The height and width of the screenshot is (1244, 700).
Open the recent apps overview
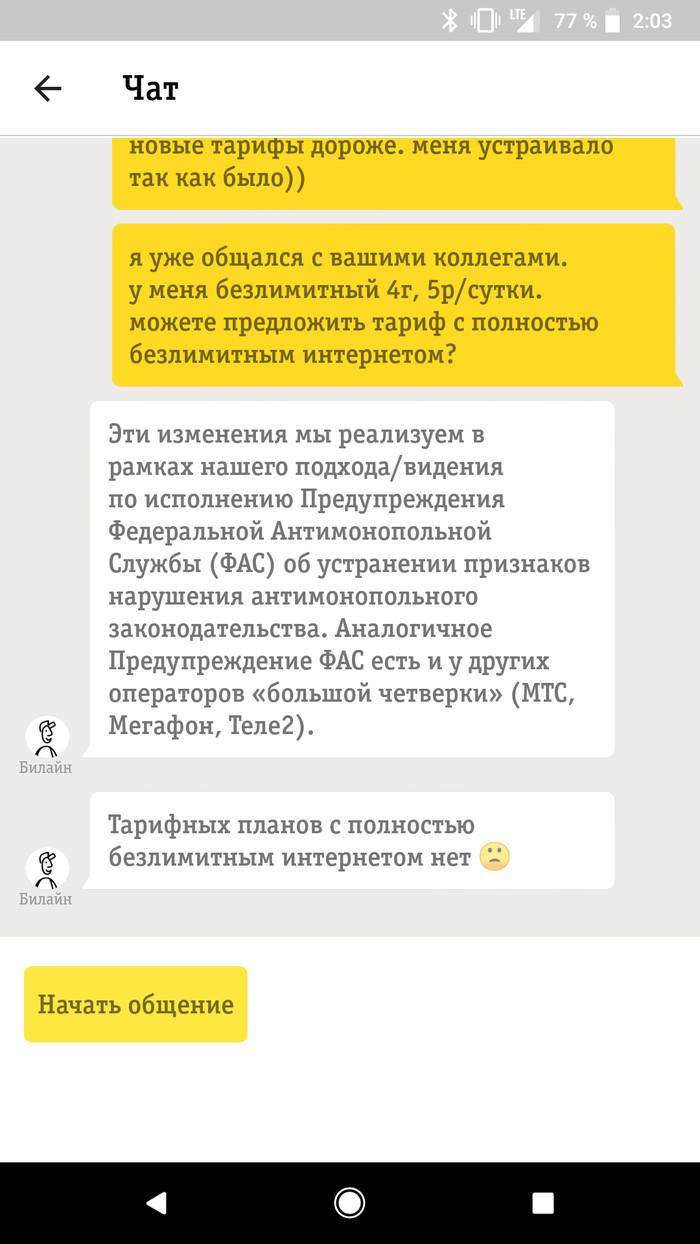pos(543,1203)
